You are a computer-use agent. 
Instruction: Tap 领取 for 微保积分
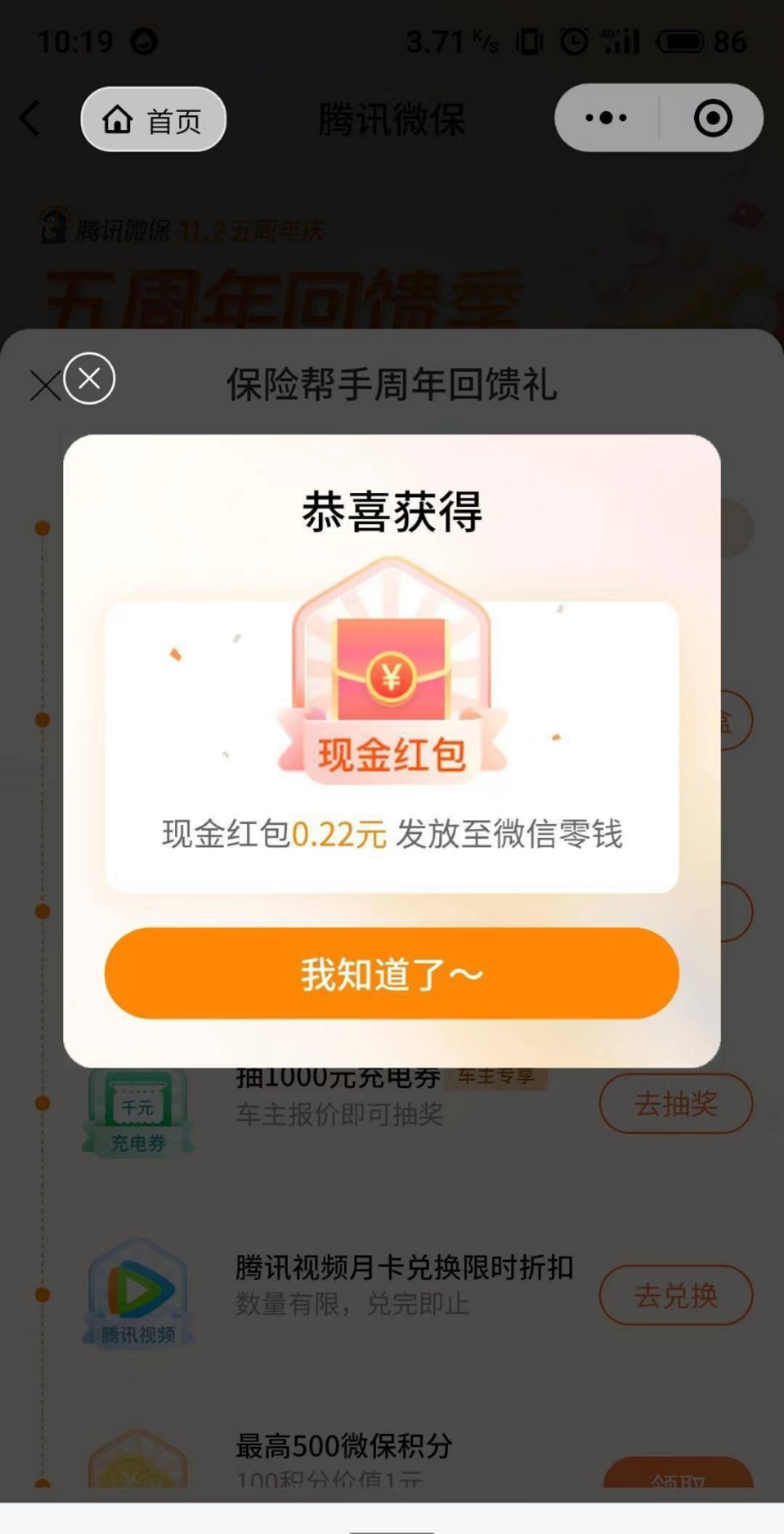click(x=677, y=1474)
